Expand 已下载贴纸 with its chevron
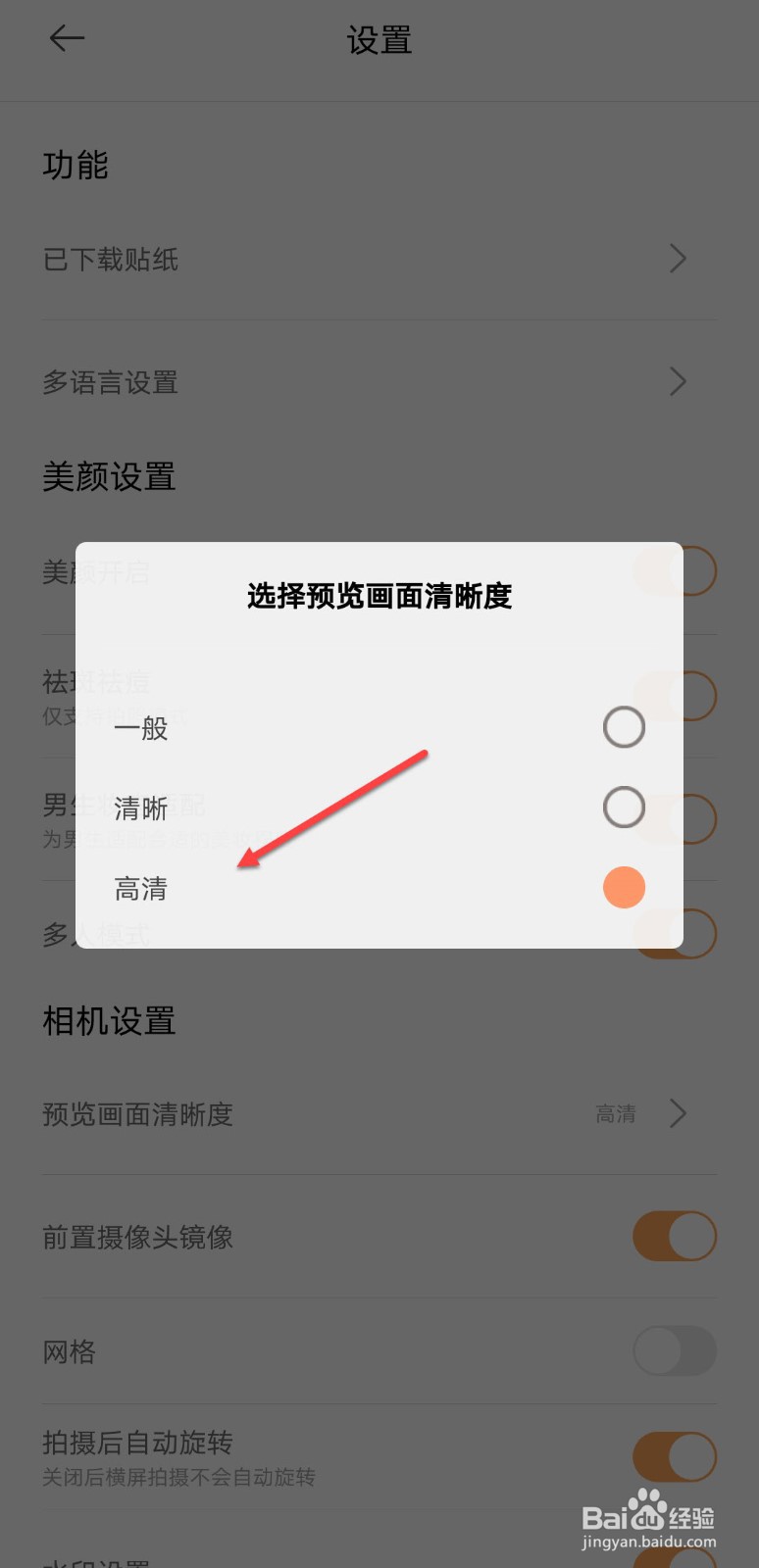 [x=677, y=258]
